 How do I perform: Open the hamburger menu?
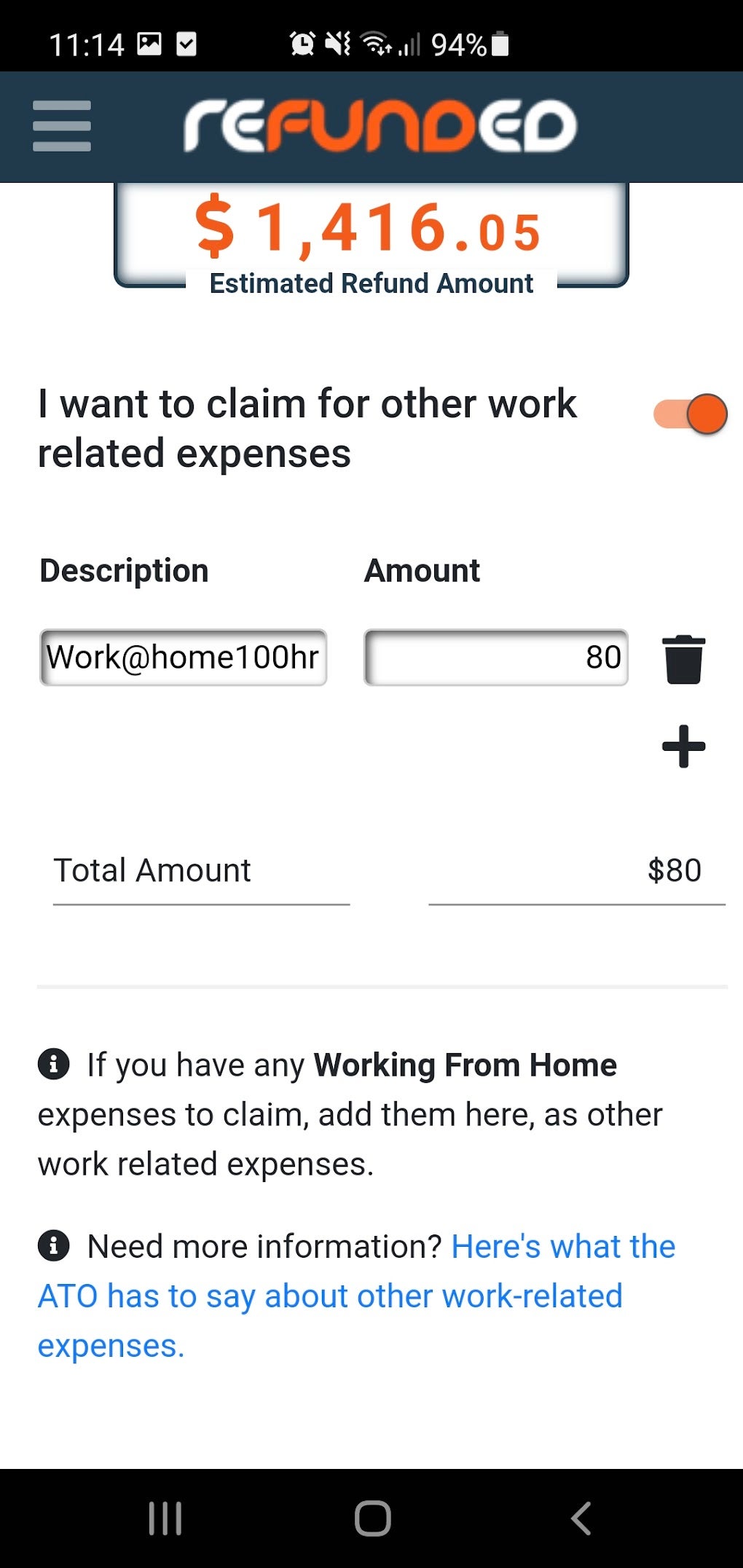(62, 126)
